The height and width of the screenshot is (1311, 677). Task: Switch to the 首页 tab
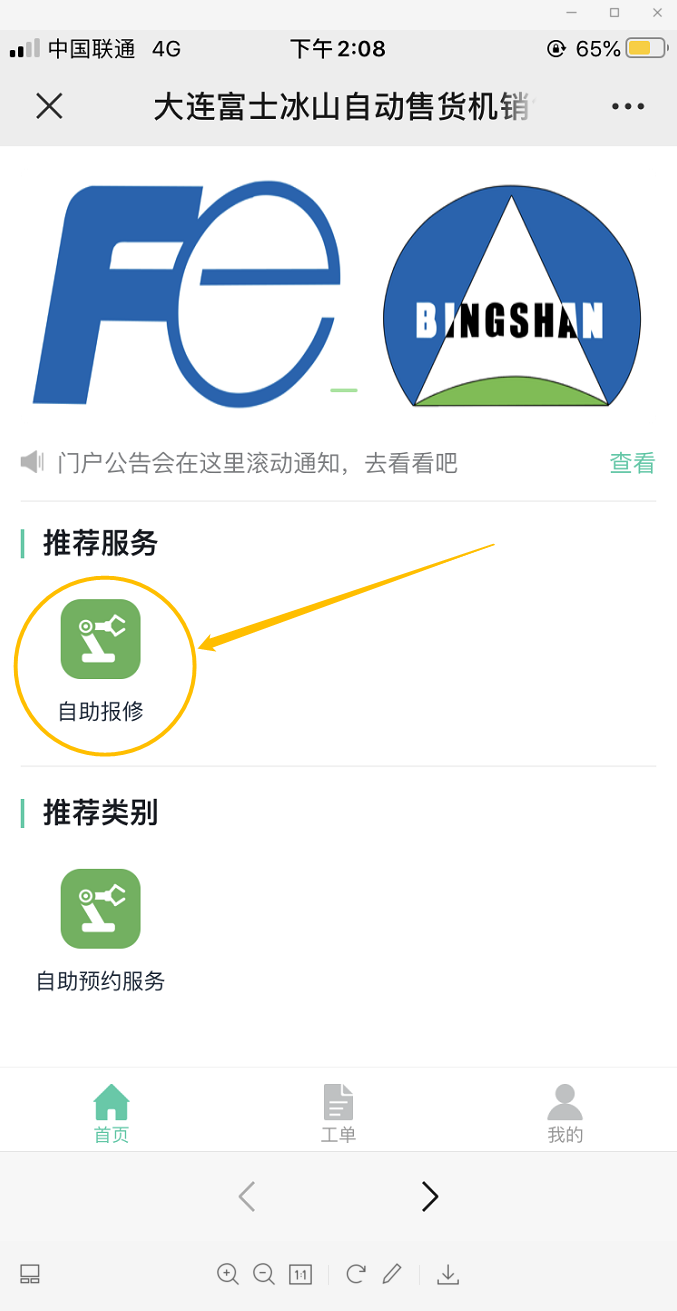click(x=111, y=1113)
